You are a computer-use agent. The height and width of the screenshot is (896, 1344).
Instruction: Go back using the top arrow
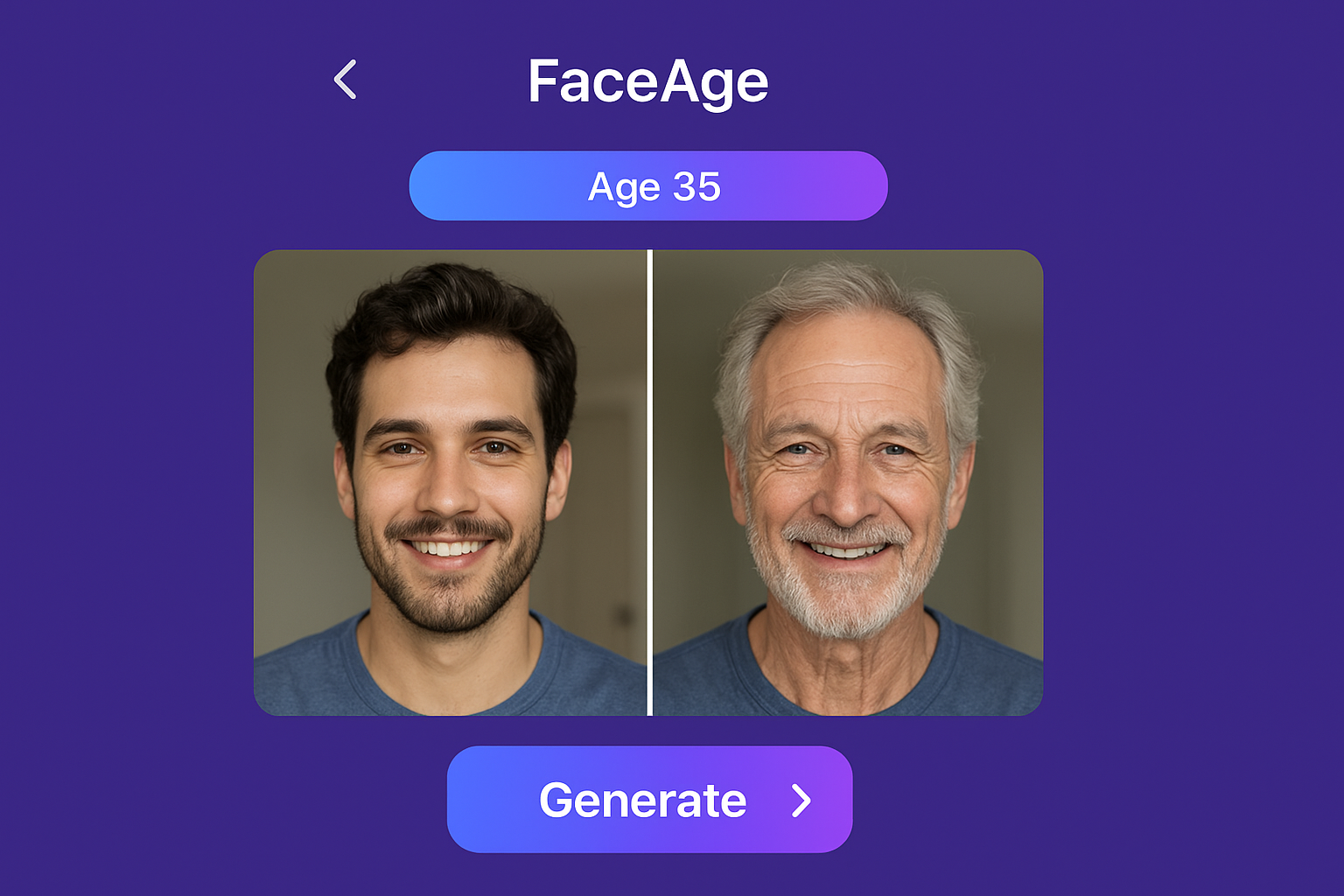coord(346,80)
